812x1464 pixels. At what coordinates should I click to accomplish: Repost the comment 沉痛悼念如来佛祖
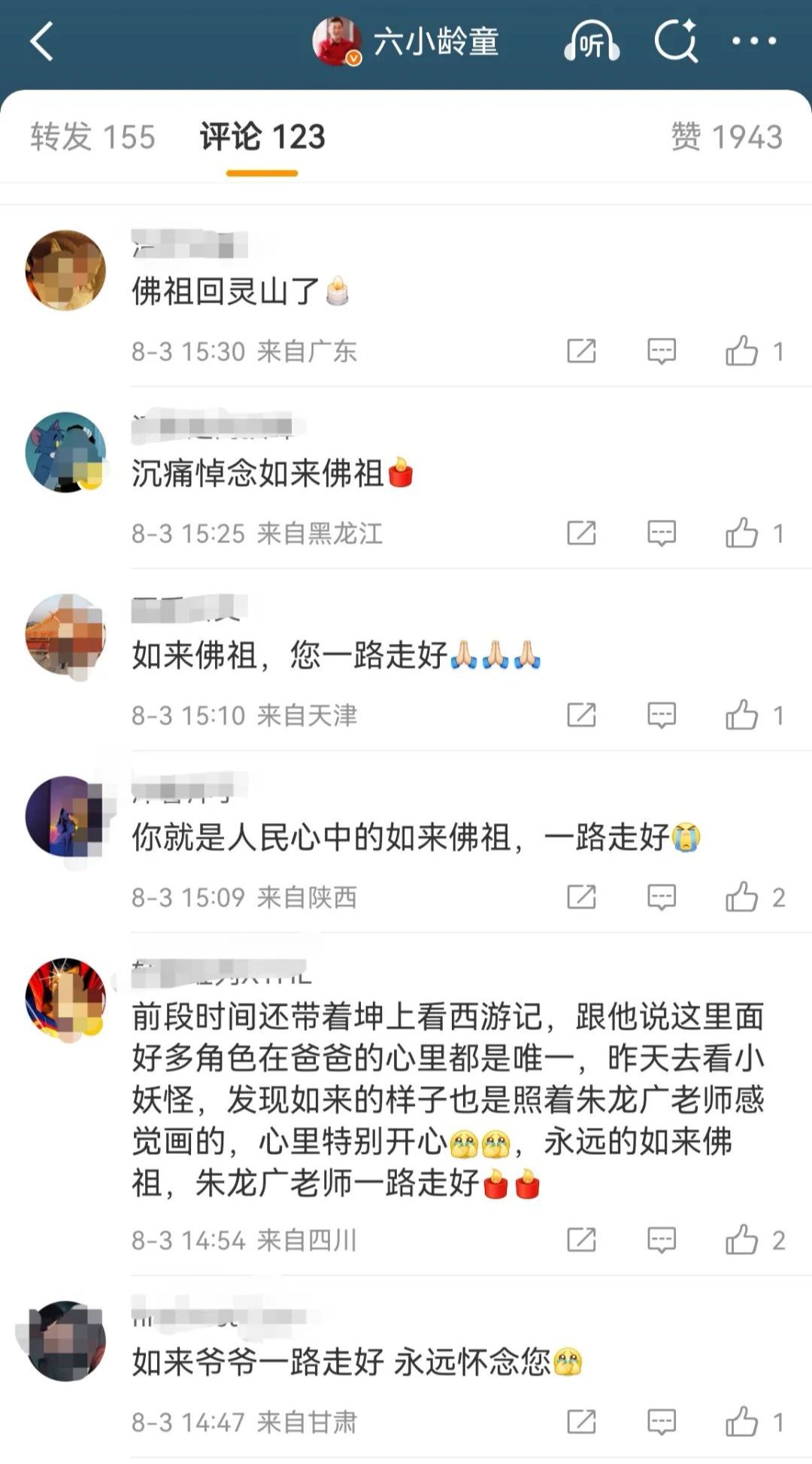tap(581, 533)
